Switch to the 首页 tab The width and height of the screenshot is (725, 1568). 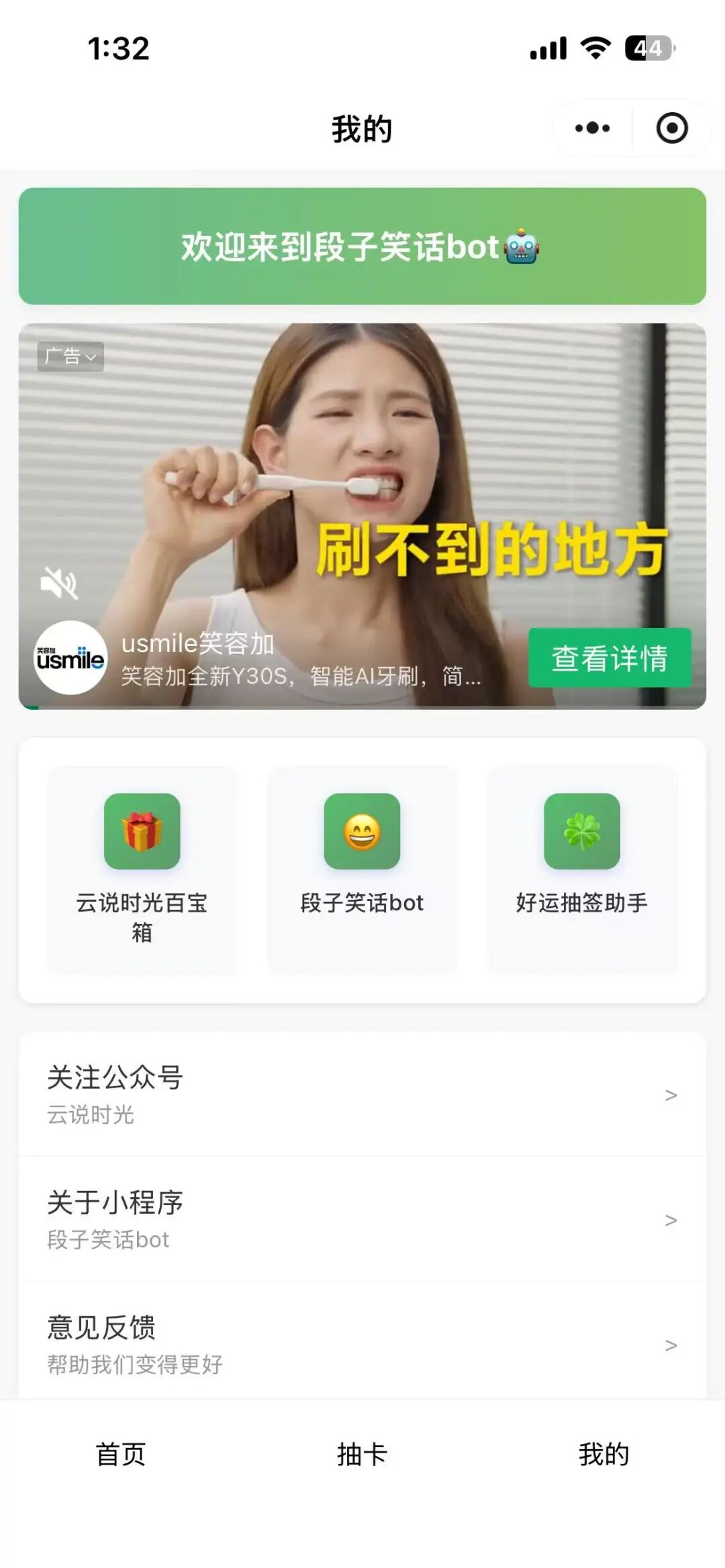pos(121,1454)
